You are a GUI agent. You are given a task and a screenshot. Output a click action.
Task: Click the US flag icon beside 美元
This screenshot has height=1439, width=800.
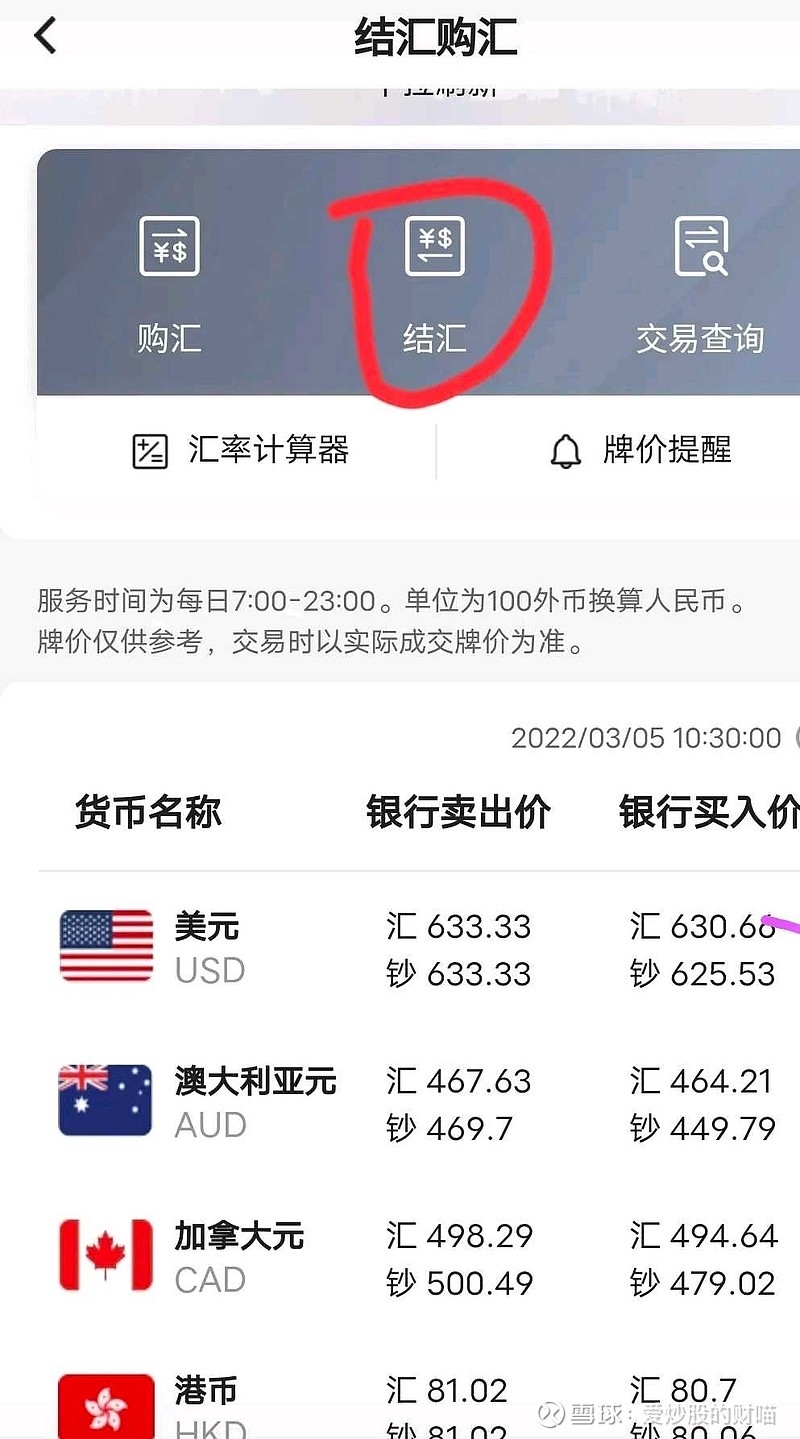pos(104,945)
